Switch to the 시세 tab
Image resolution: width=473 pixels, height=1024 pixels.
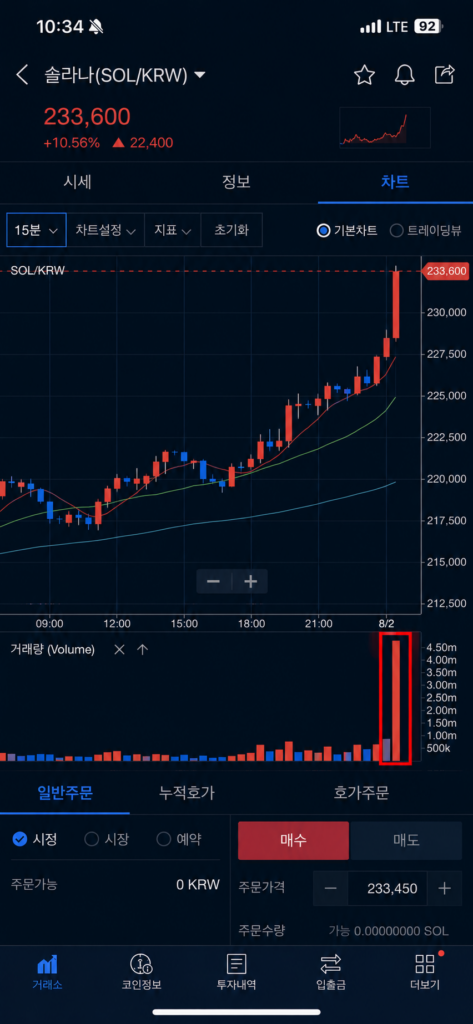click(78, 182)
